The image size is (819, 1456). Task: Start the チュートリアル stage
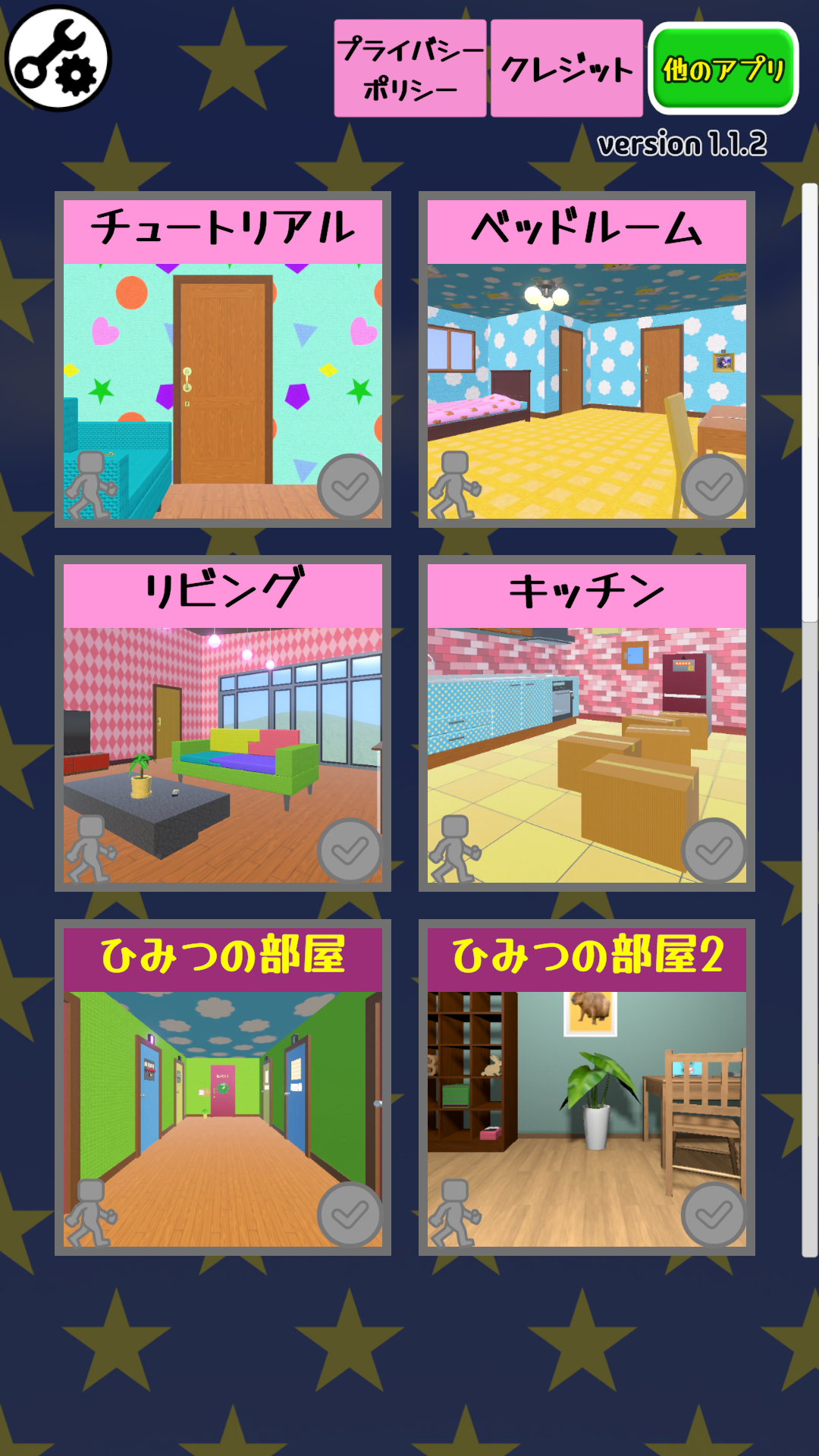[x=223, y=359]
